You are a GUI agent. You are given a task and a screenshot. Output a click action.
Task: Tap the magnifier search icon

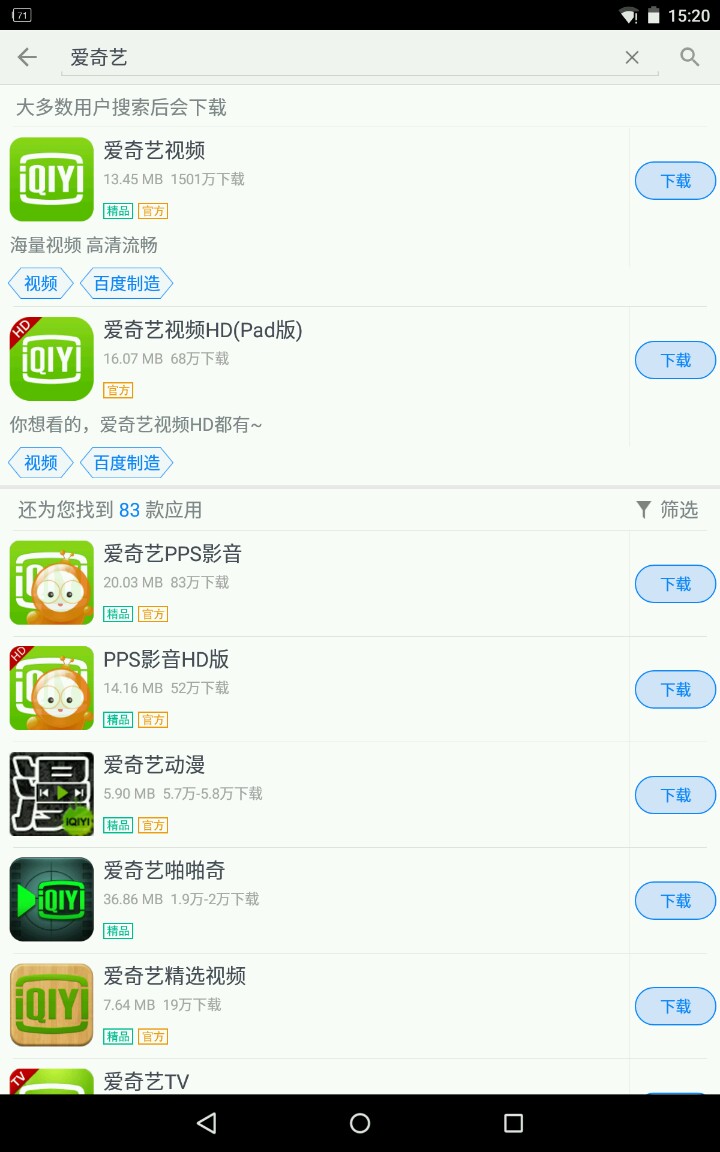point(690,57)
